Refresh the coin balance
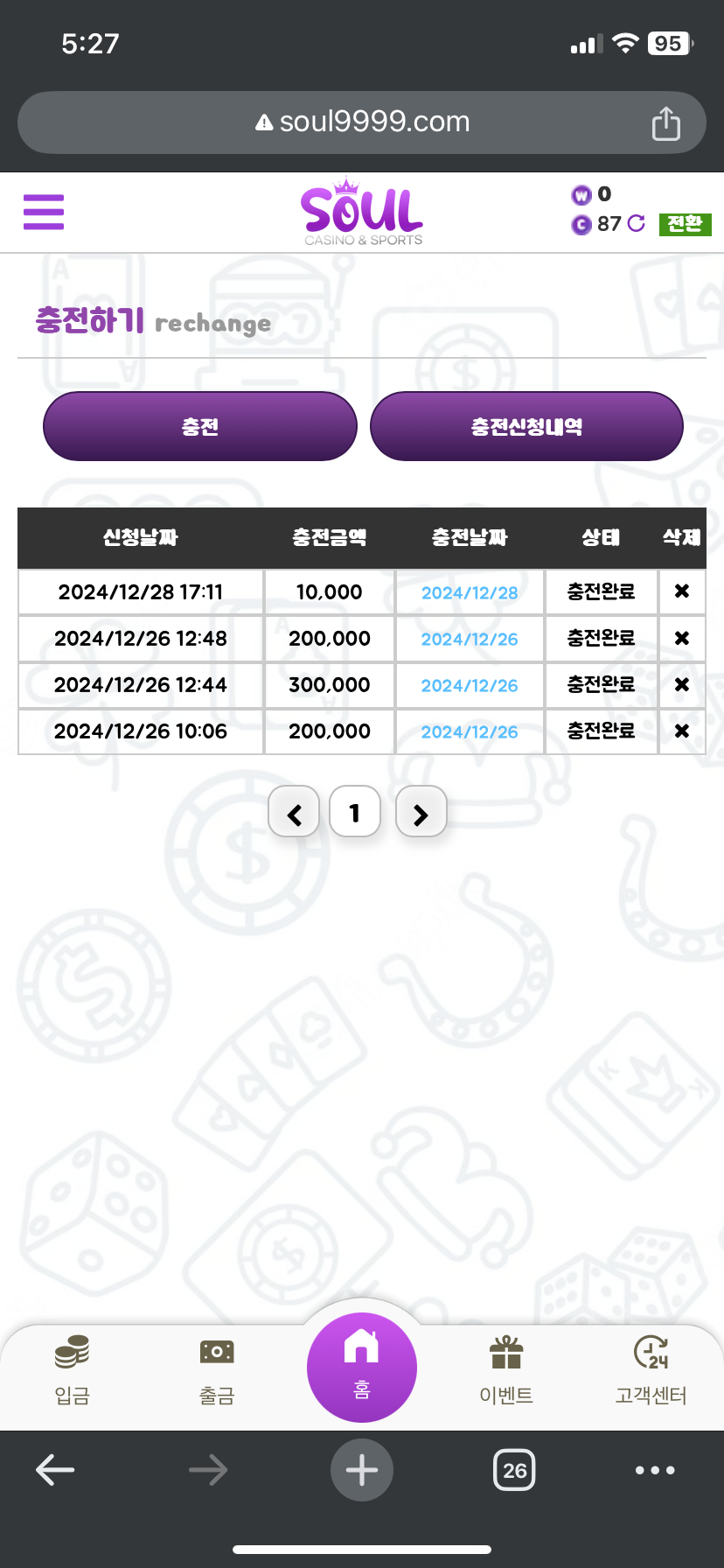Image resolution: width=724 pixels, height=1568 pixels. 637,223
